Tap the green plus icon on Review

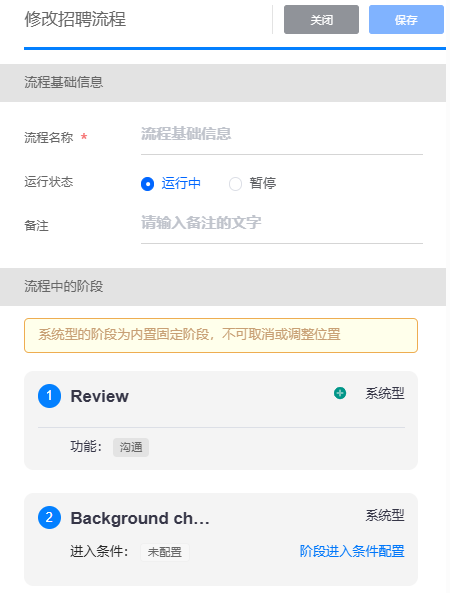click(x=340, y=393)
